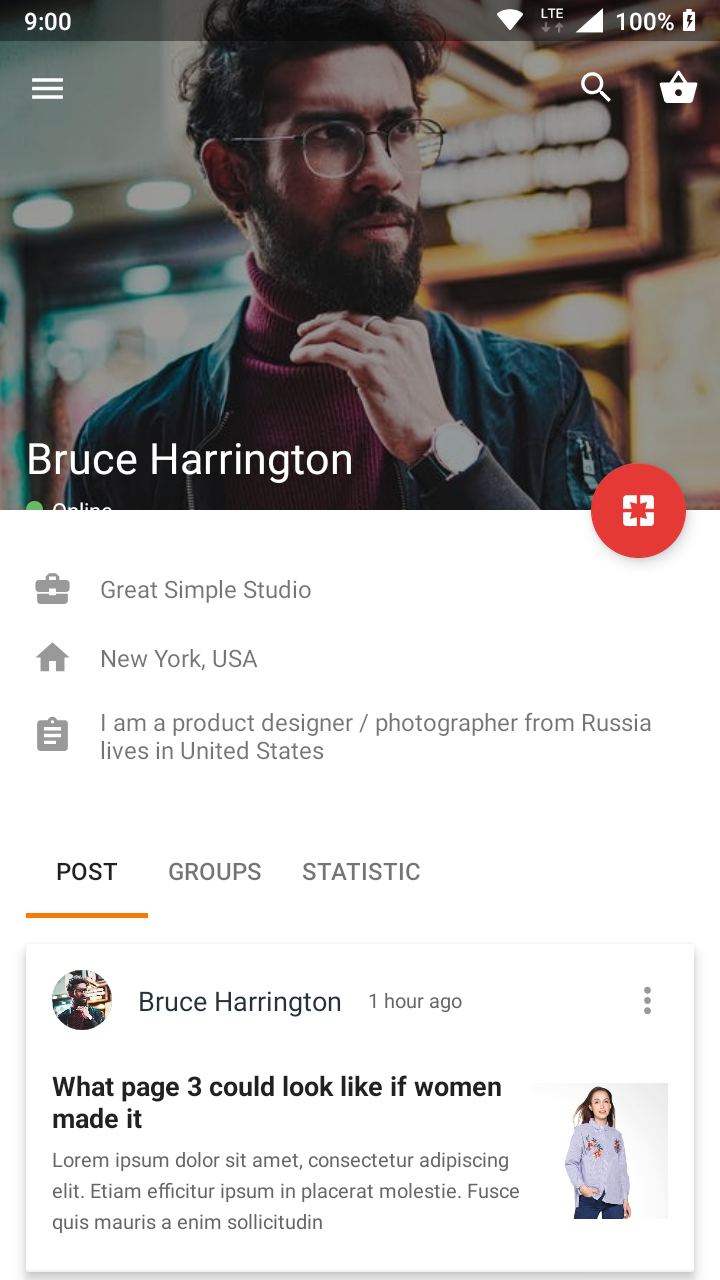
Task: Tap the search magnifier icon
Action: [596, 88]
